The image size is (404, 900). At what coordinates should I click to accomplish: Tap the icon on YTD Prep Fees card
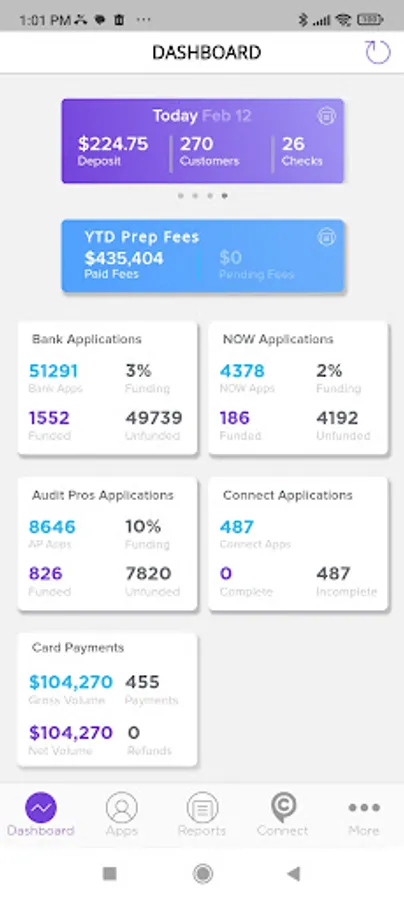pyautogui.click(x=327, y=237)
